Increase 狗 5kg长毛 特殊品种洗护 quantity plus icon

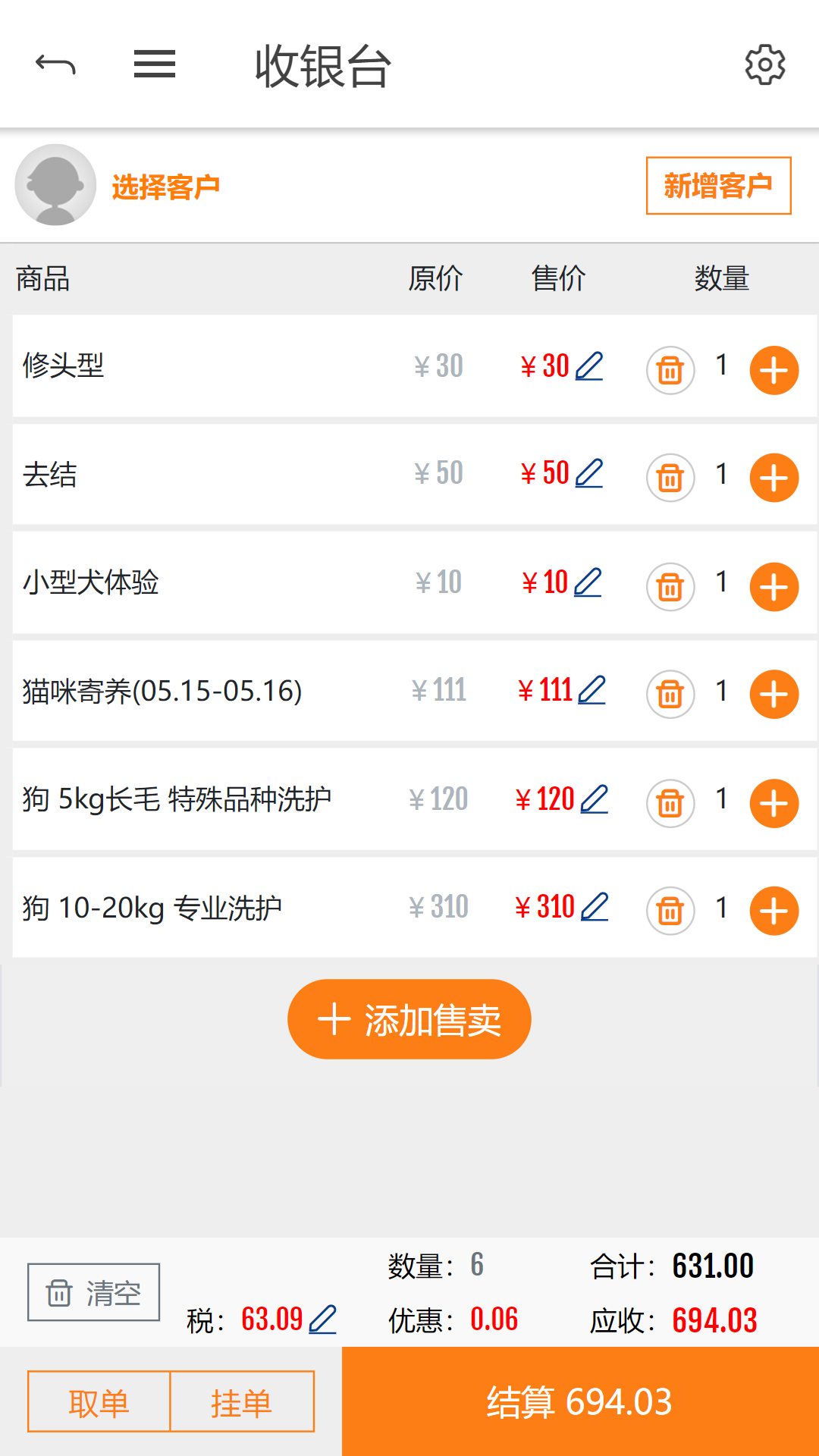click(773, 802)
